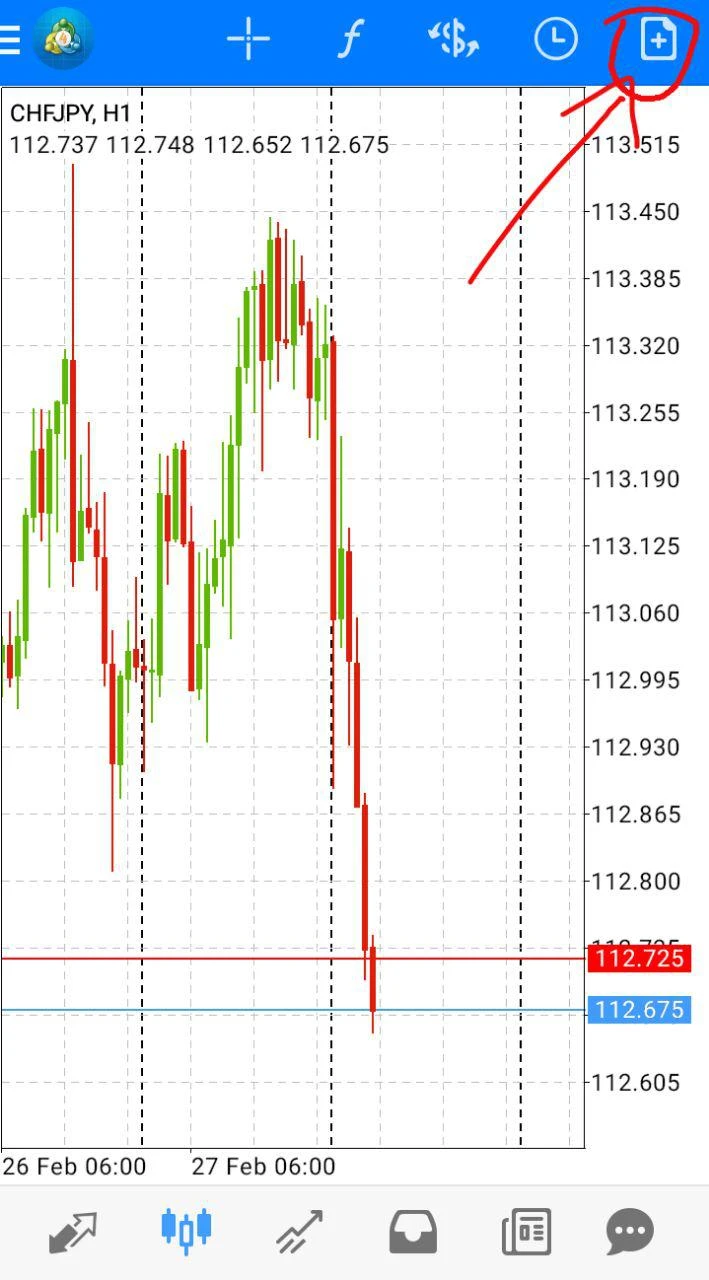Switch to the Chart tab
709x1280 pixels.
(186, 1229)
